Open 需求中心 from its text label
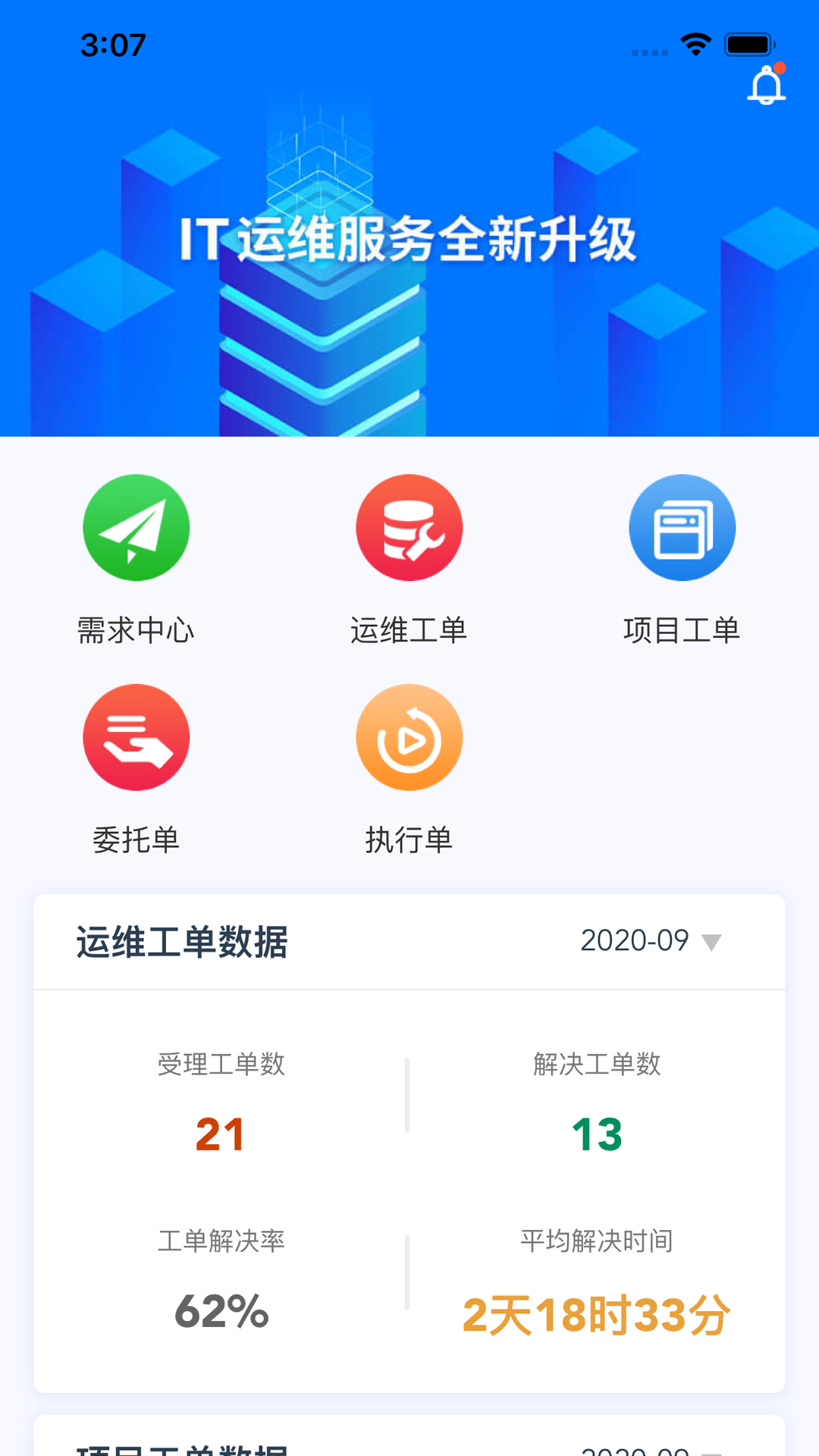Screen dimensions: 819x1456 pos(136,629)
